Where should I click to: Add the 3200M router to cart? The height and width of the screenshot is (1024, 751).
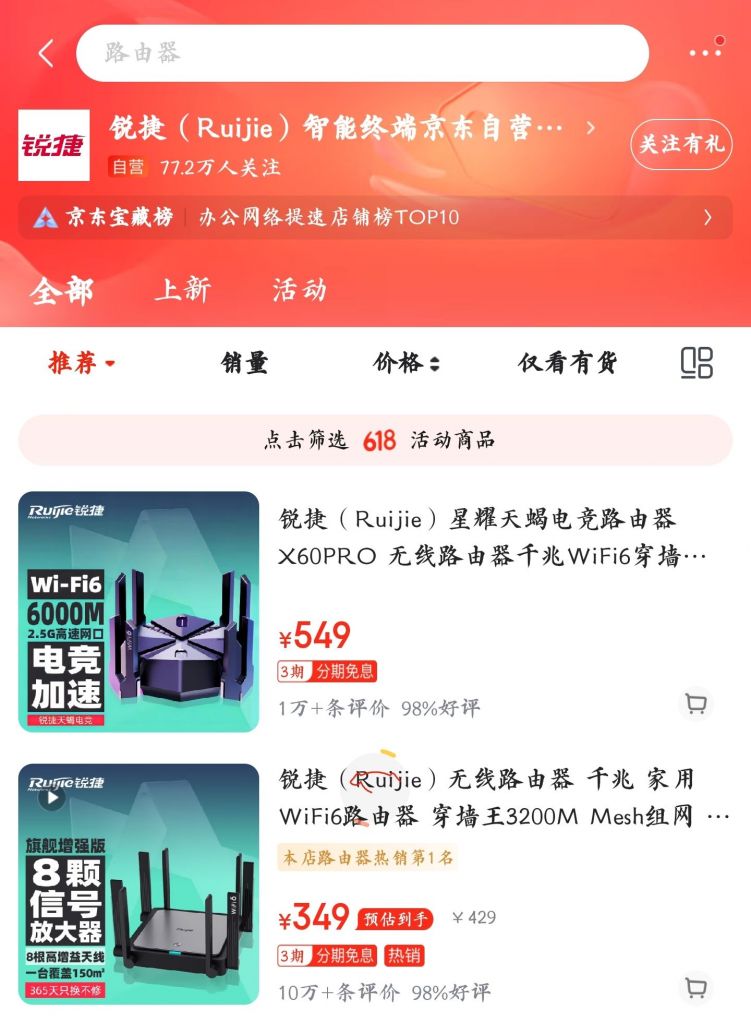tap(696, 988)
